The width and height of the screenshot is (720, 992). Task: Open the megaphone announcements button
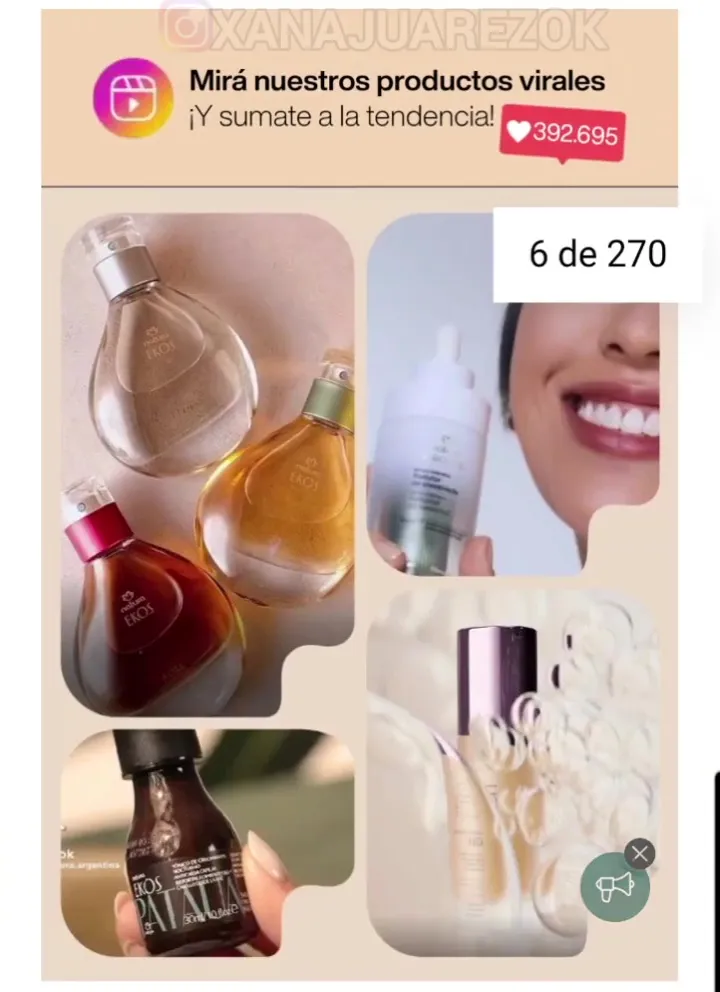614,886
